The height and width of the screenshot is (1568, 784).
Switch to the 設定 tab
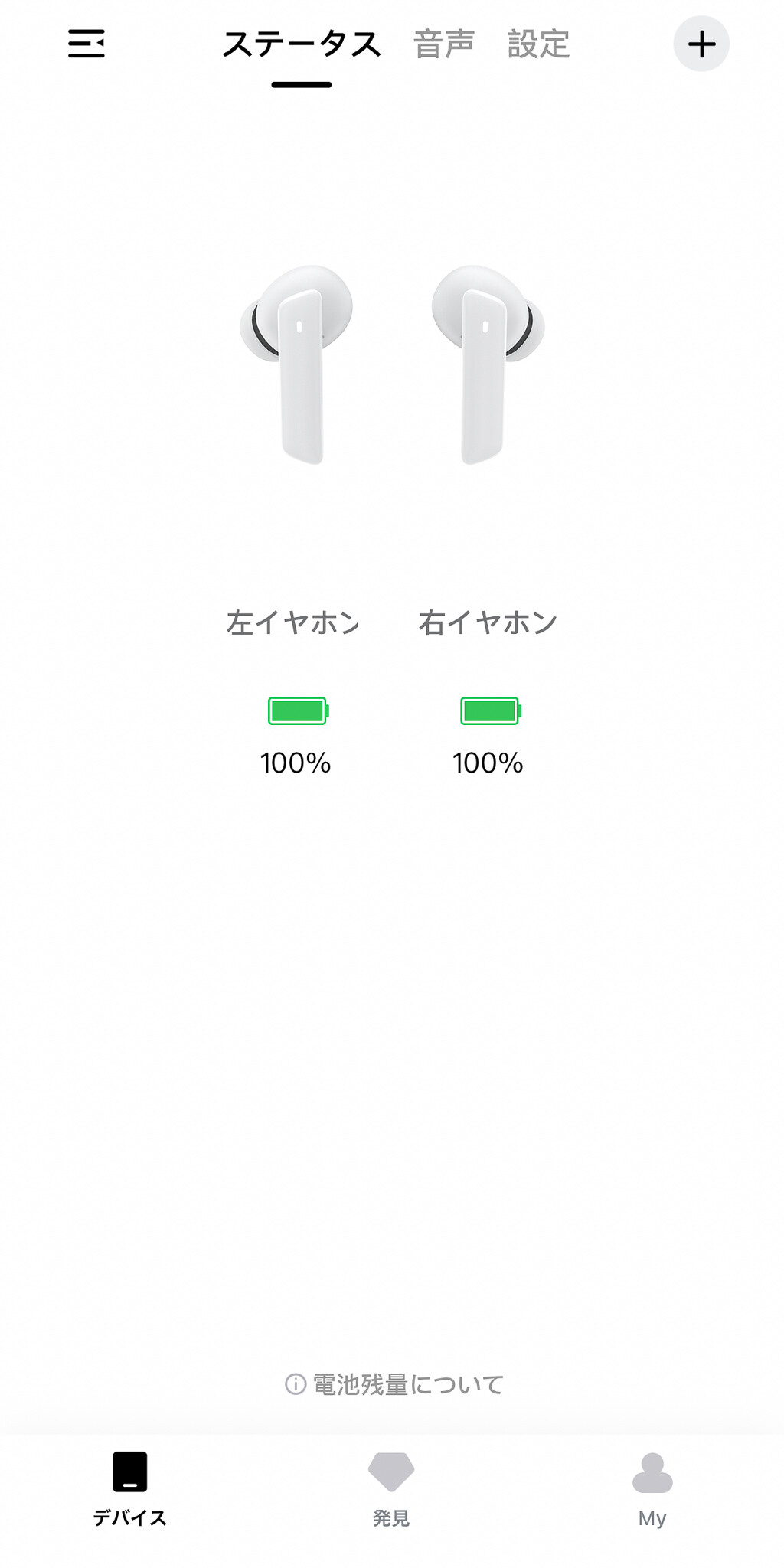point(538,44)
